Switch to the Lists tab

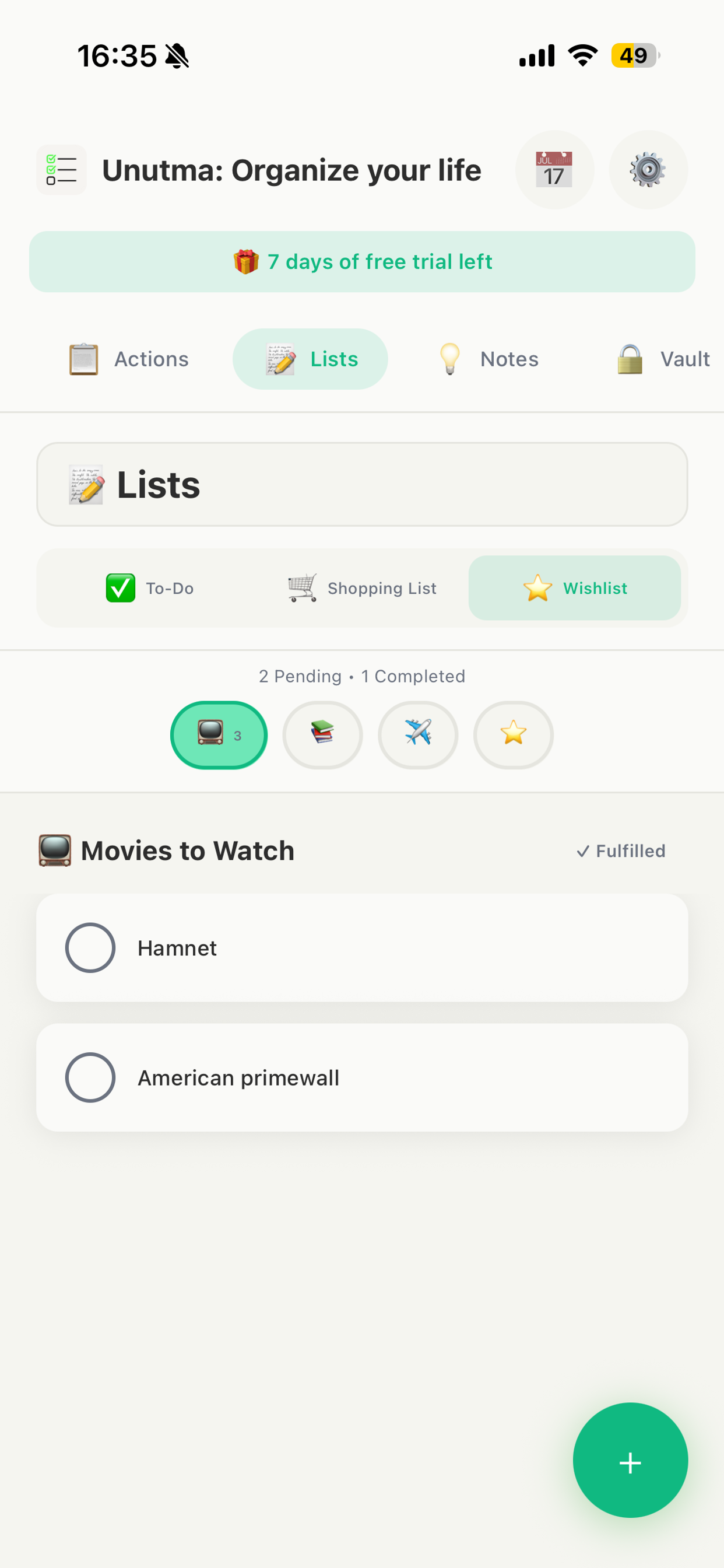tap(310, 359)
